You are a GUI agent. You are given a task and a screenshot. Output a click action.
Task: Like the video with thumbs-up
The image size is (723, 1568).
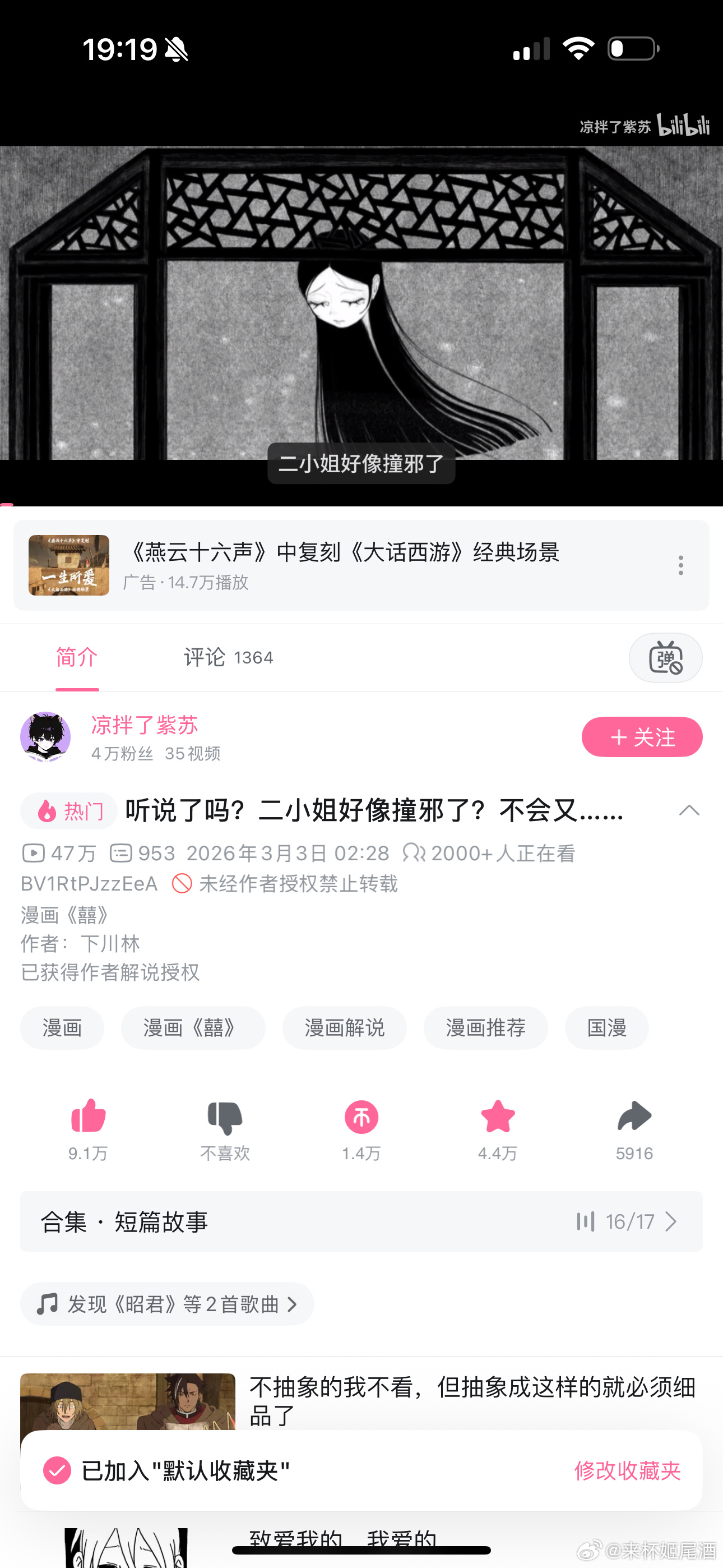(x=88, y=1118)
